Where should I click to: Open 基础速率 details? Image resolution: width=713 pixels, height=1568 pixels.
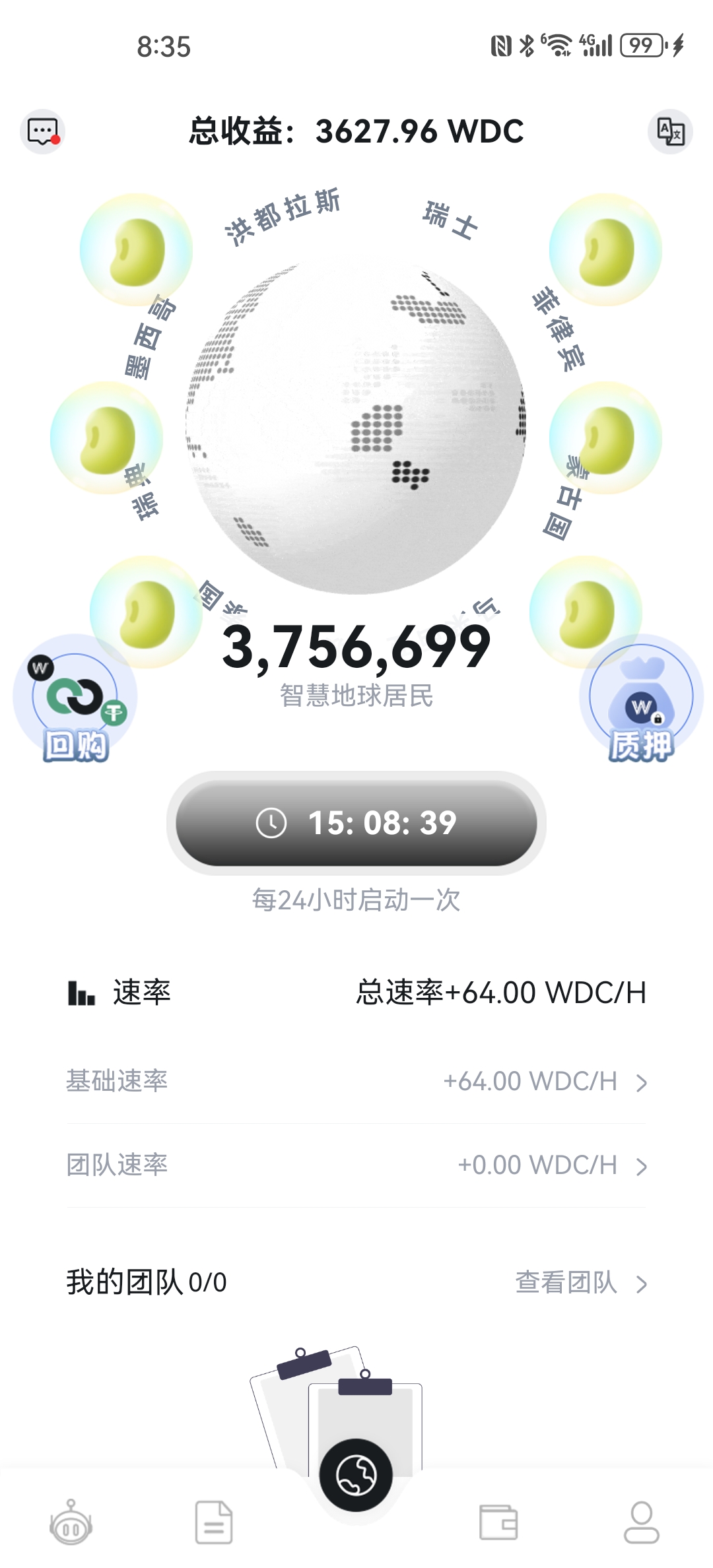coord(356,1082)
